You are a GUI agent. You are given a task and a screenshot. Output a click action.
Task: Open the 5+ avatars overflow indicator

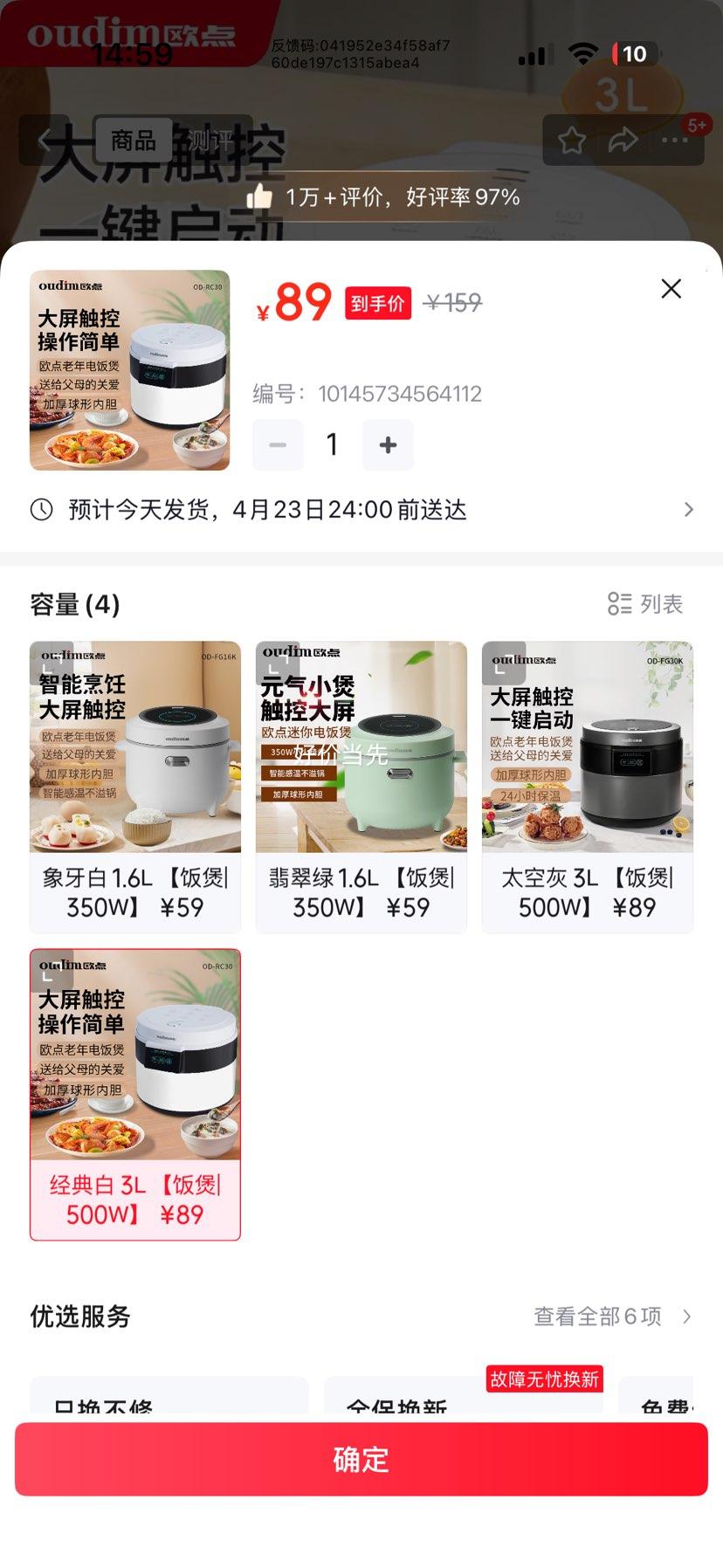(x=696, y=126)
